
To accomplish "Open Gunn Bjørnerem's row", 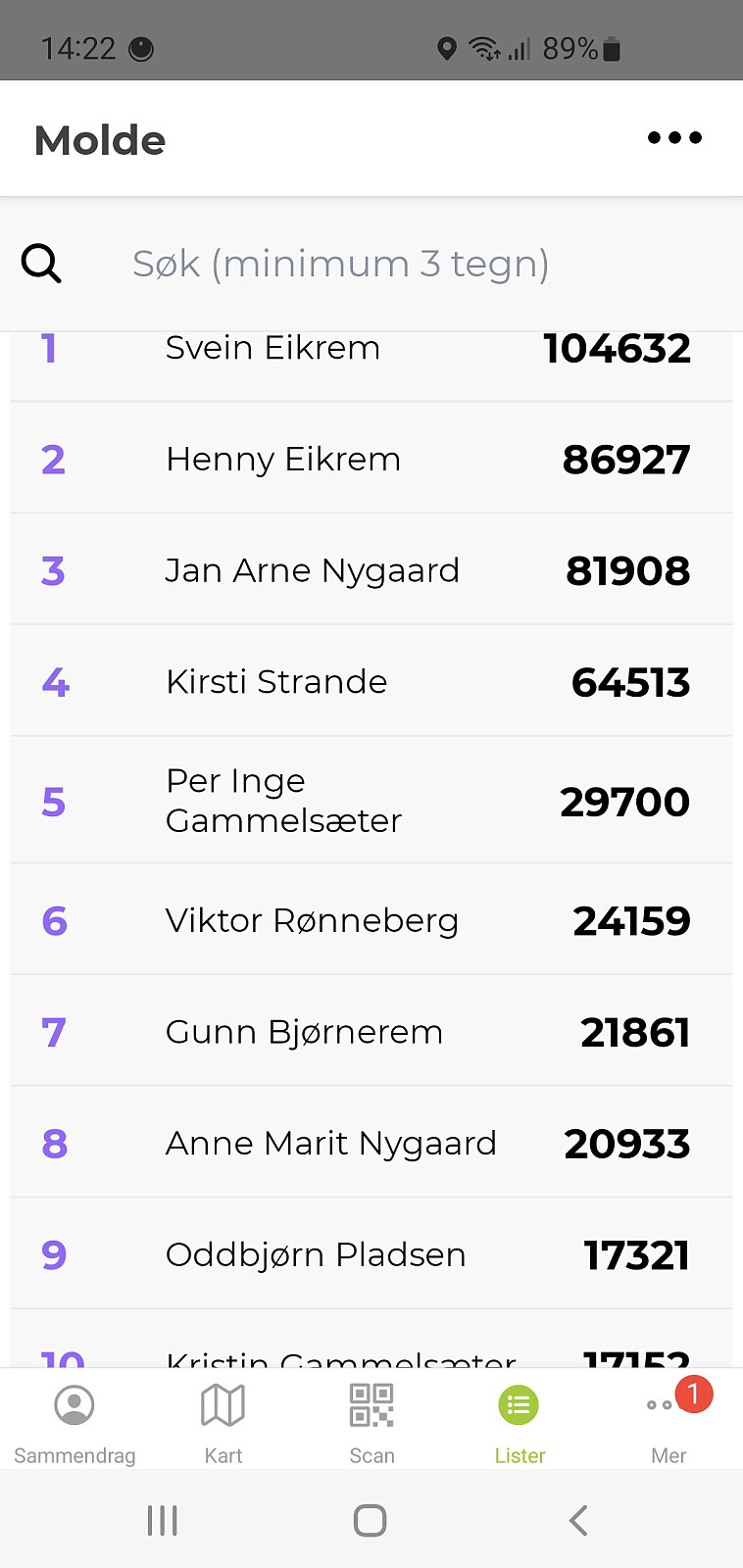I will pyautogui.click(x=371, y=1032).
